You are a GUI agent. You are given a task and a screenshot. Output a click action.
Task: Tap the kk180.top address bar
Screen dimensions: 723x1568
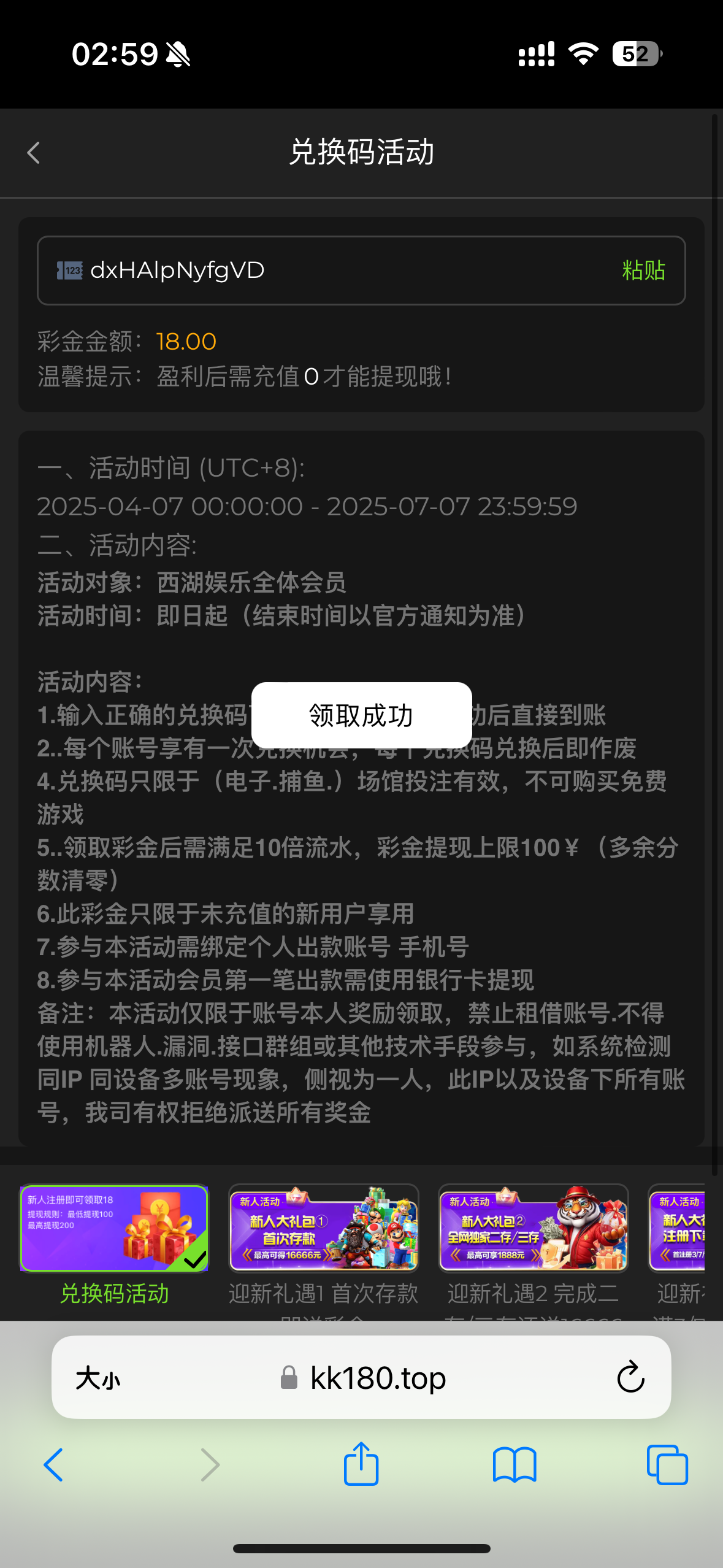pos(362,1378)
